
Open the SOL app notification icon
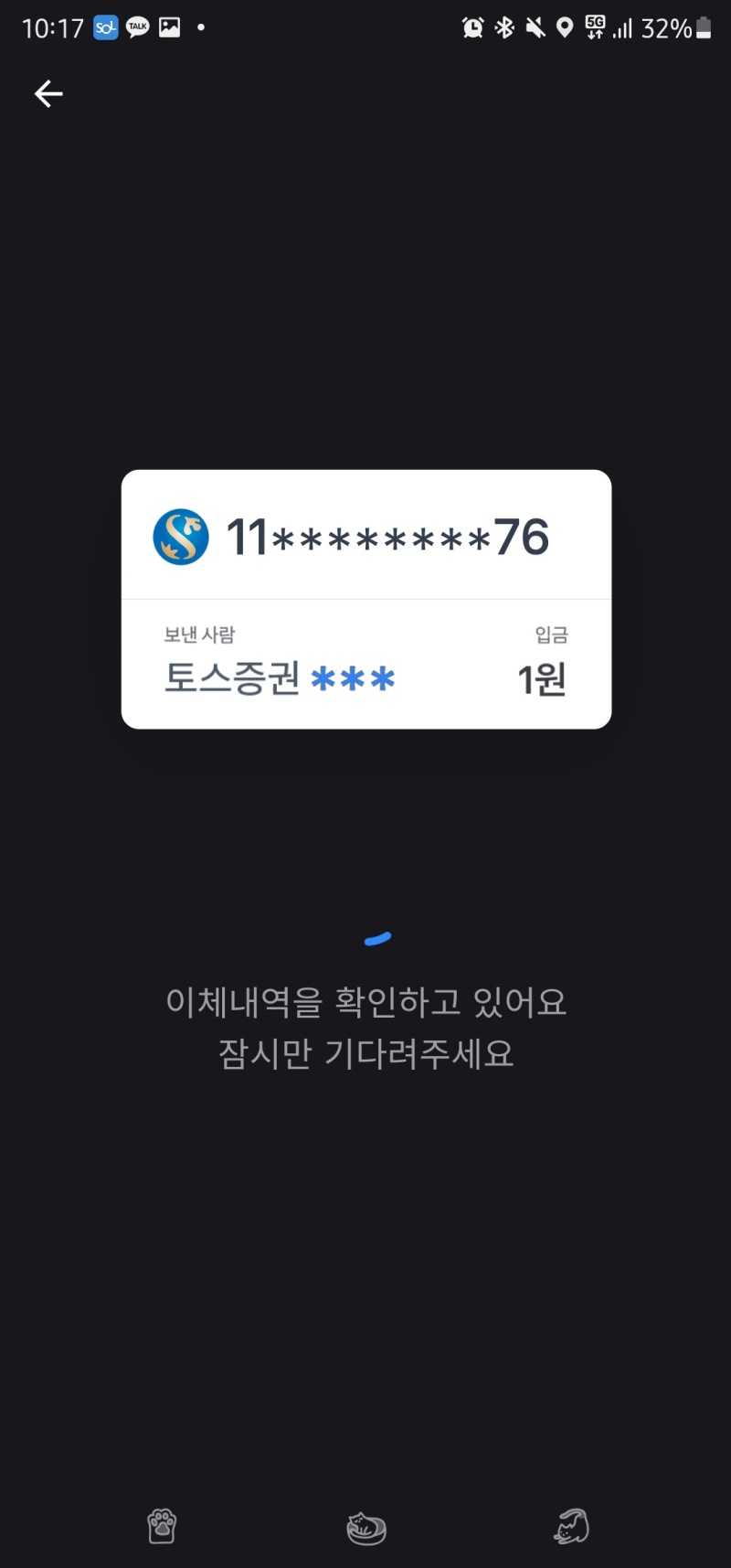pos(105,27)
